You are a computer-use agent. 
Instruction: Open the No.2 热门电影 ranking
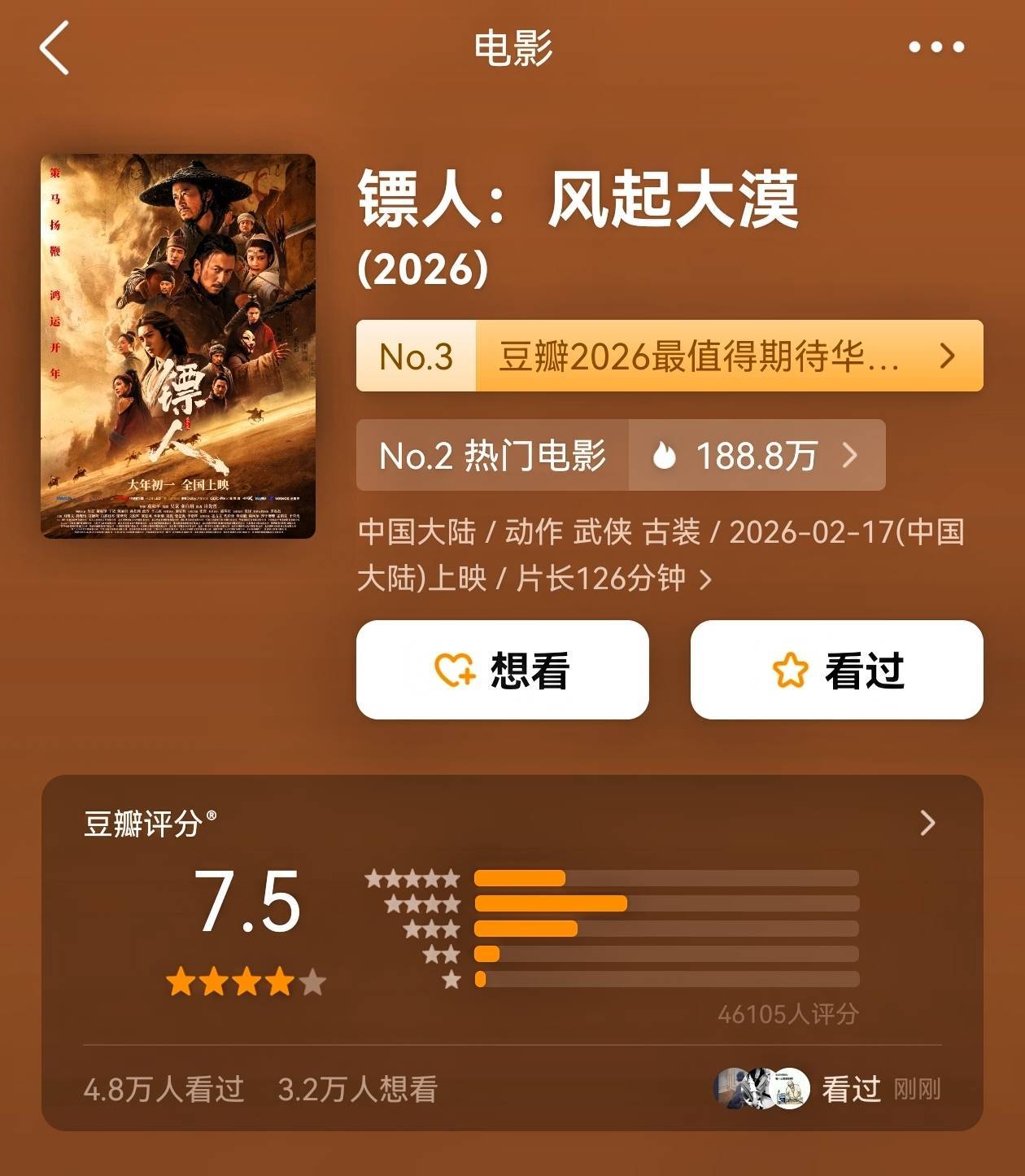(x=620, y=455)
